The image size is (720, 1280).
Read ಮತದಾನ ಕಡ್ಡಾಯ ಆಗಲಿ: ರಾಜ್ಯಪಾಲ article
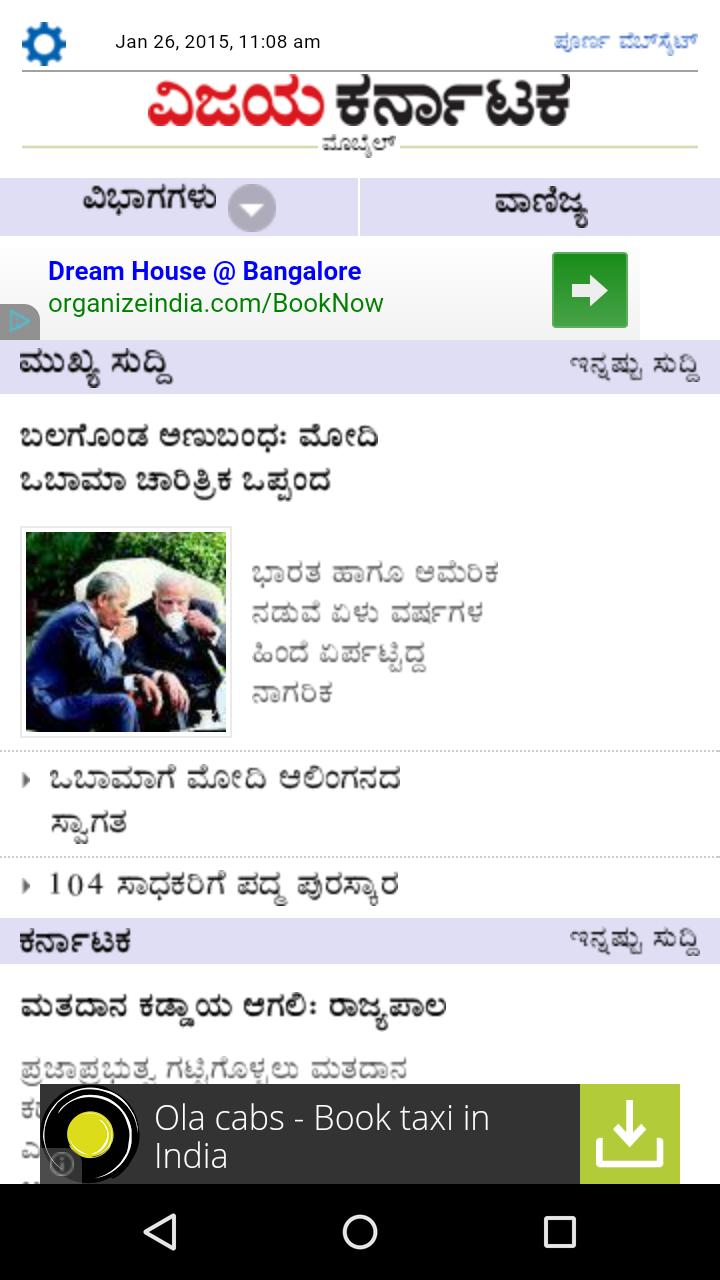pos(233,1006)
